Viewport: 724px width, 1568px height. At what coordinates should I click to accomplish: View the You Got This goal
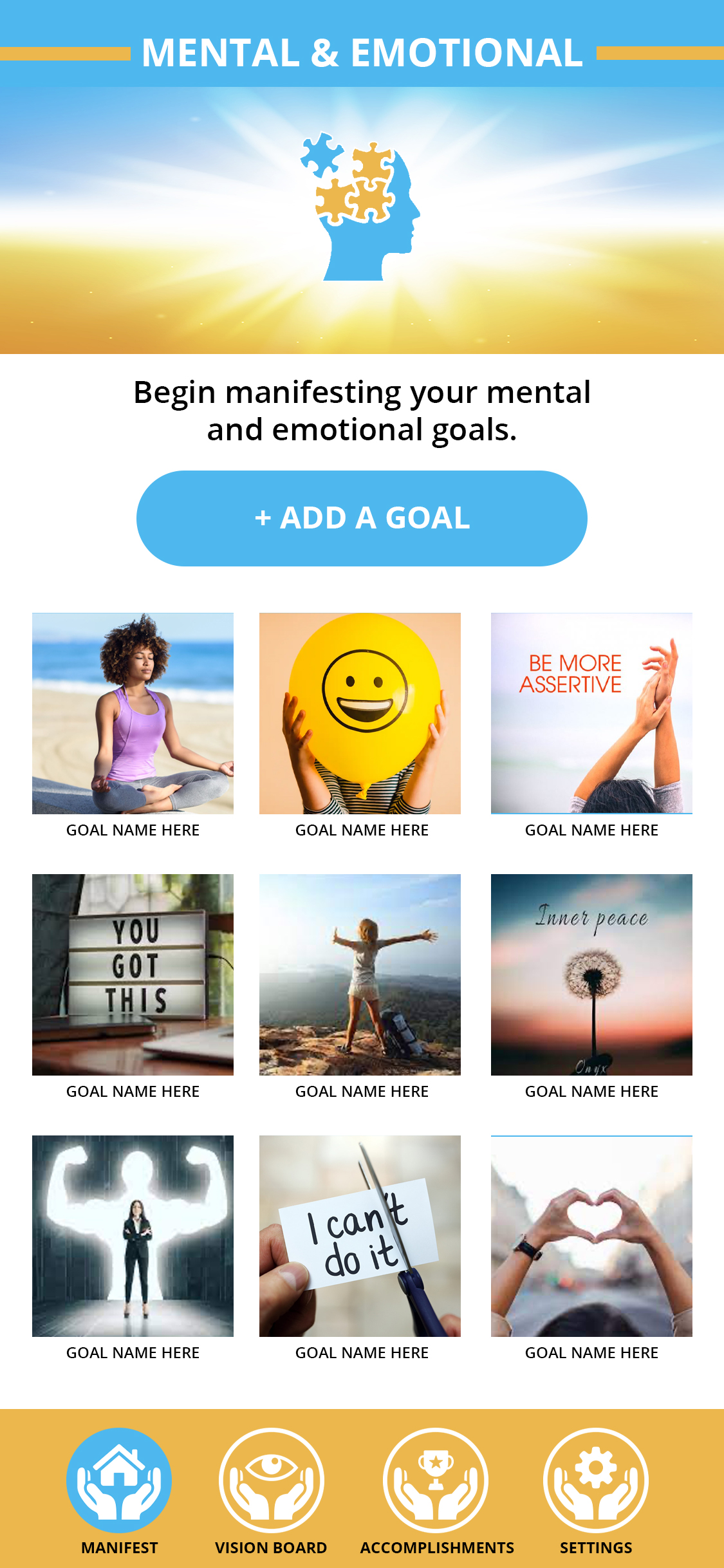coord(133,975)
